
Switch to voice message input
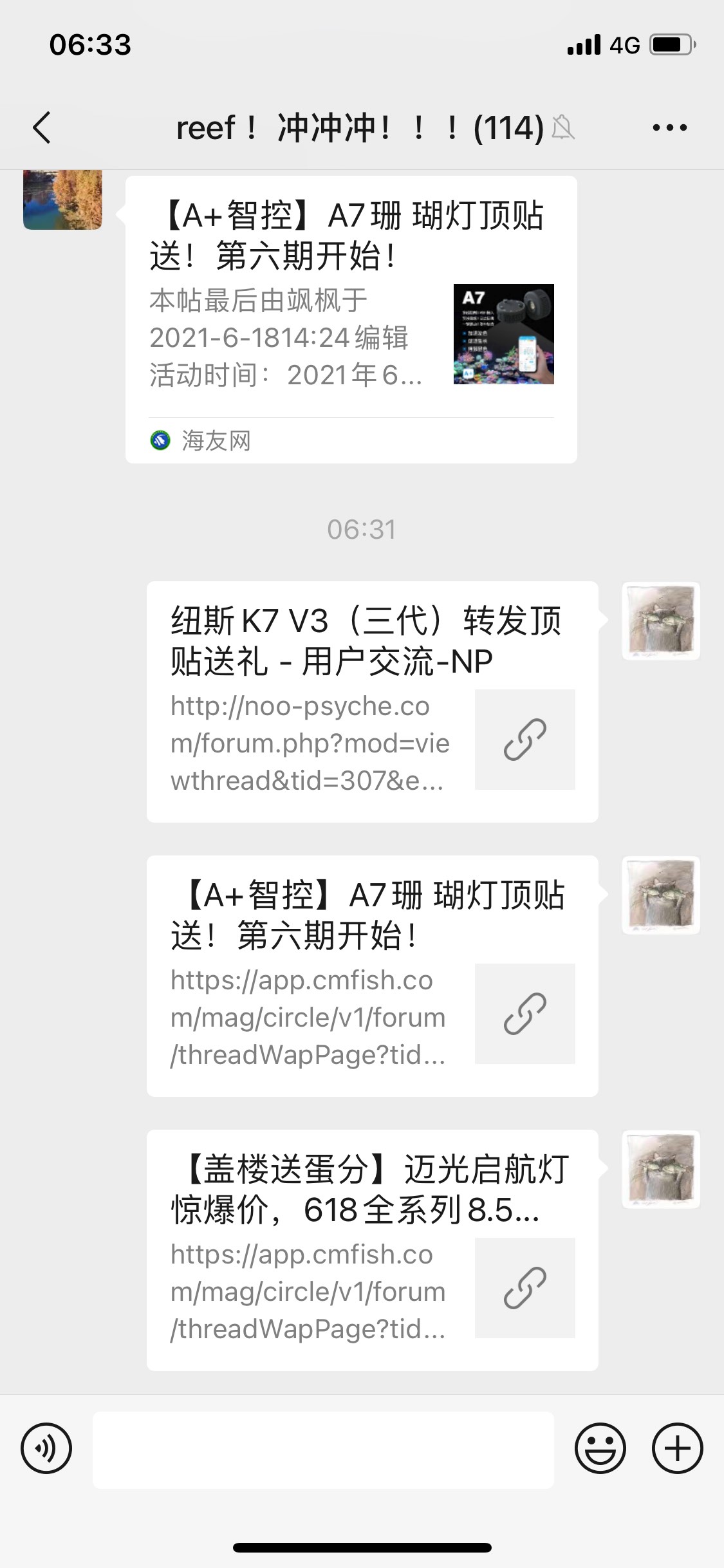(x=46, y=1449)
